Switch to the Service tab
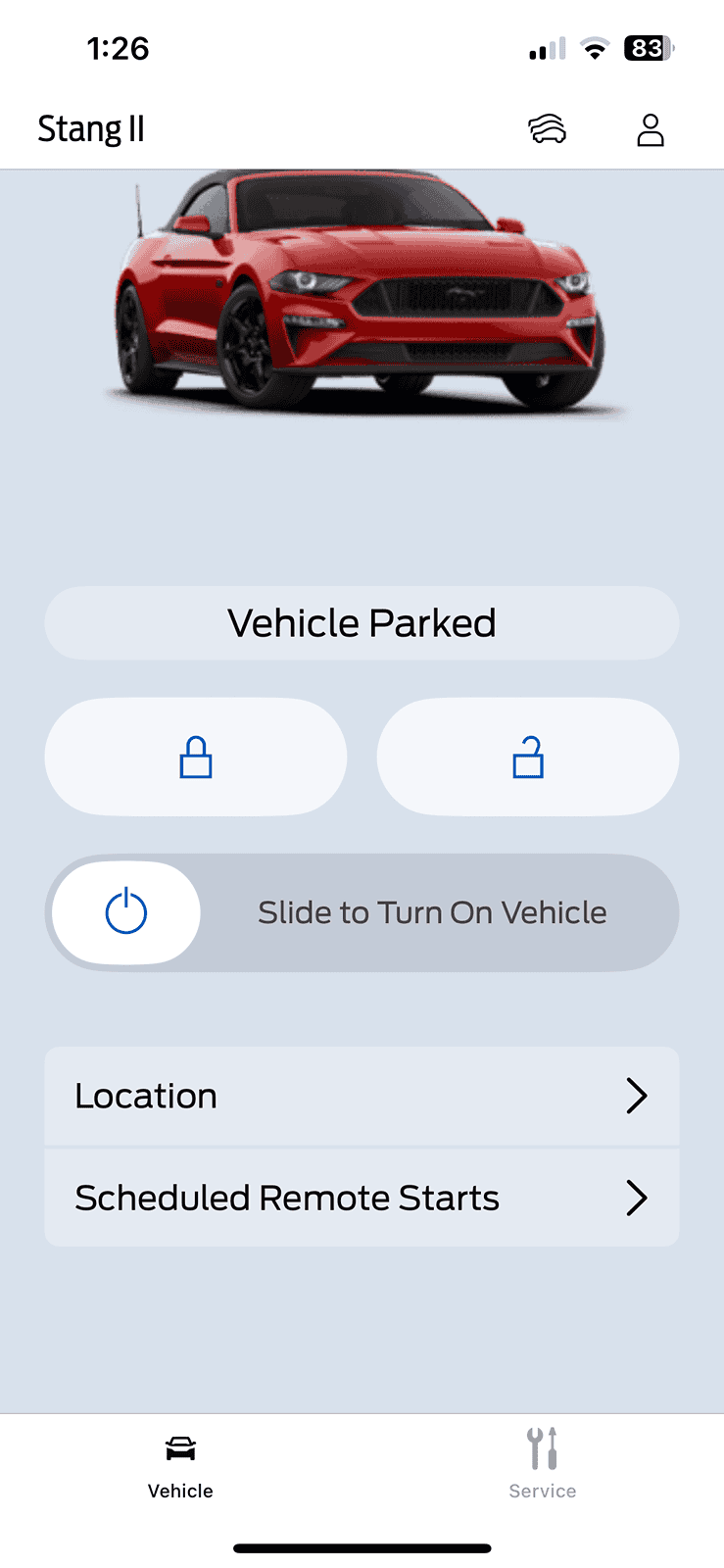The width and height of the screenshot is (724, 1568). [x=543, y=1464]
